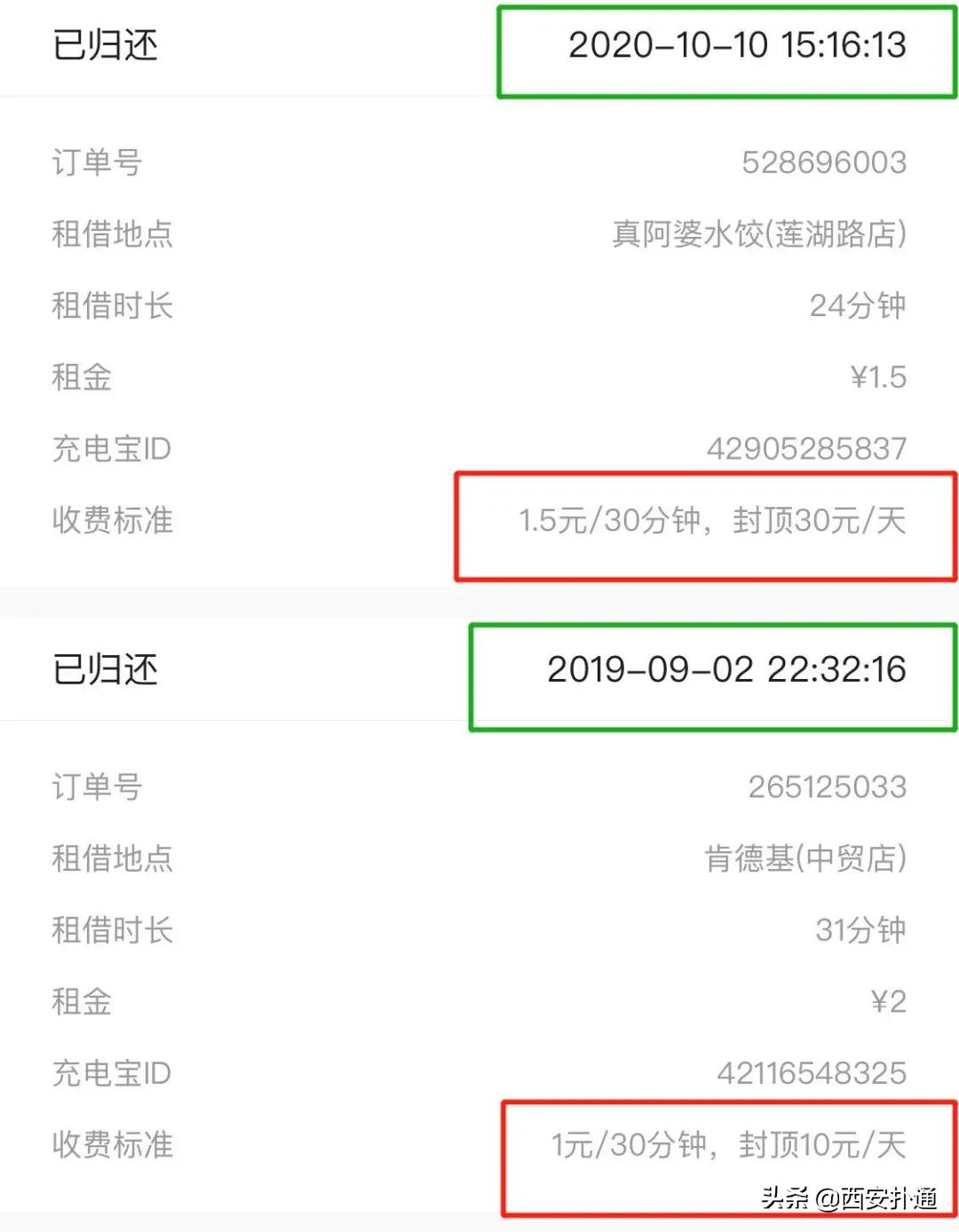This screenshot has height=1232, width=959.
Task: Click the 租借地点 label on first order
Action: click(x=111, y=234)
